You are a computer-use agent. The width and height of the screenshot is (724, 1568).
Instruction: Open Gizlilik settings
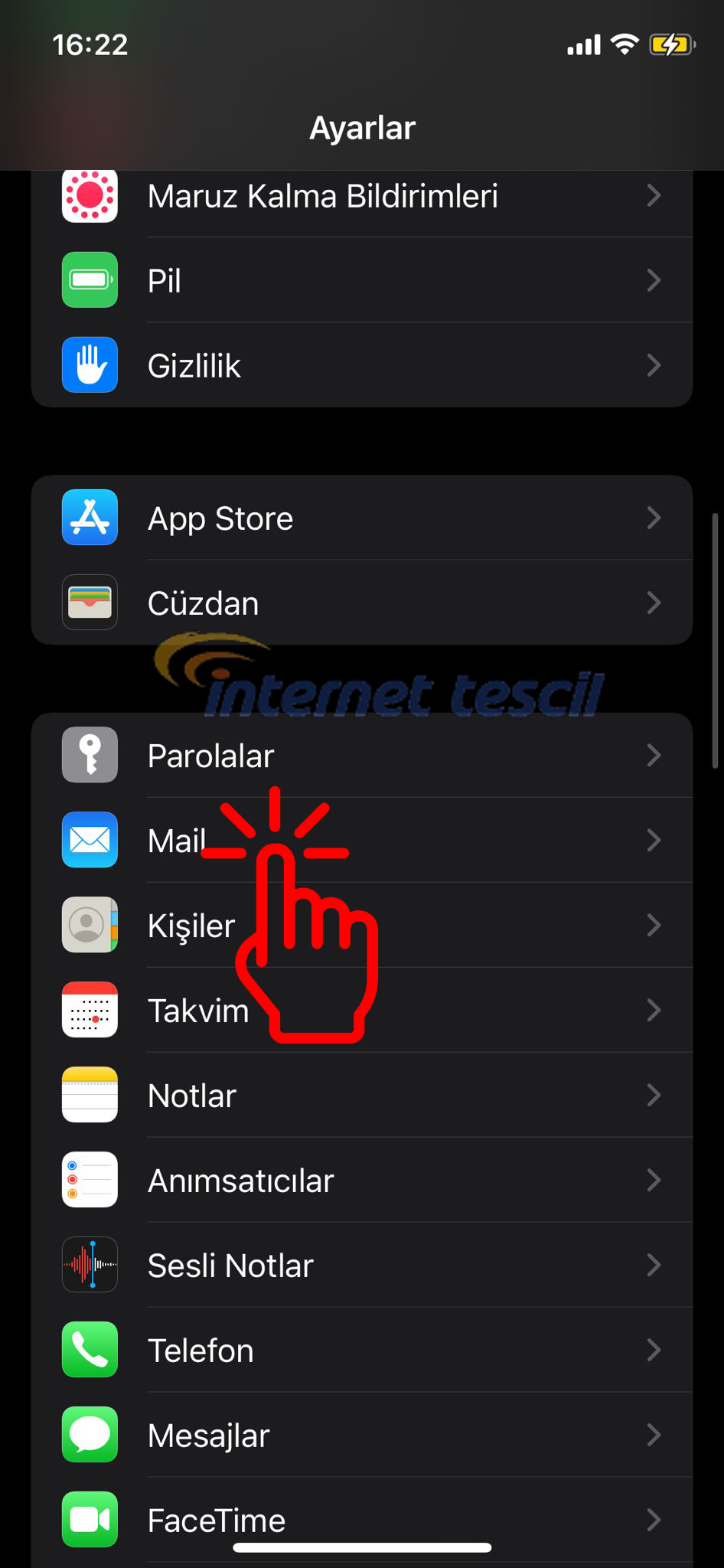[x=361, y=365]
